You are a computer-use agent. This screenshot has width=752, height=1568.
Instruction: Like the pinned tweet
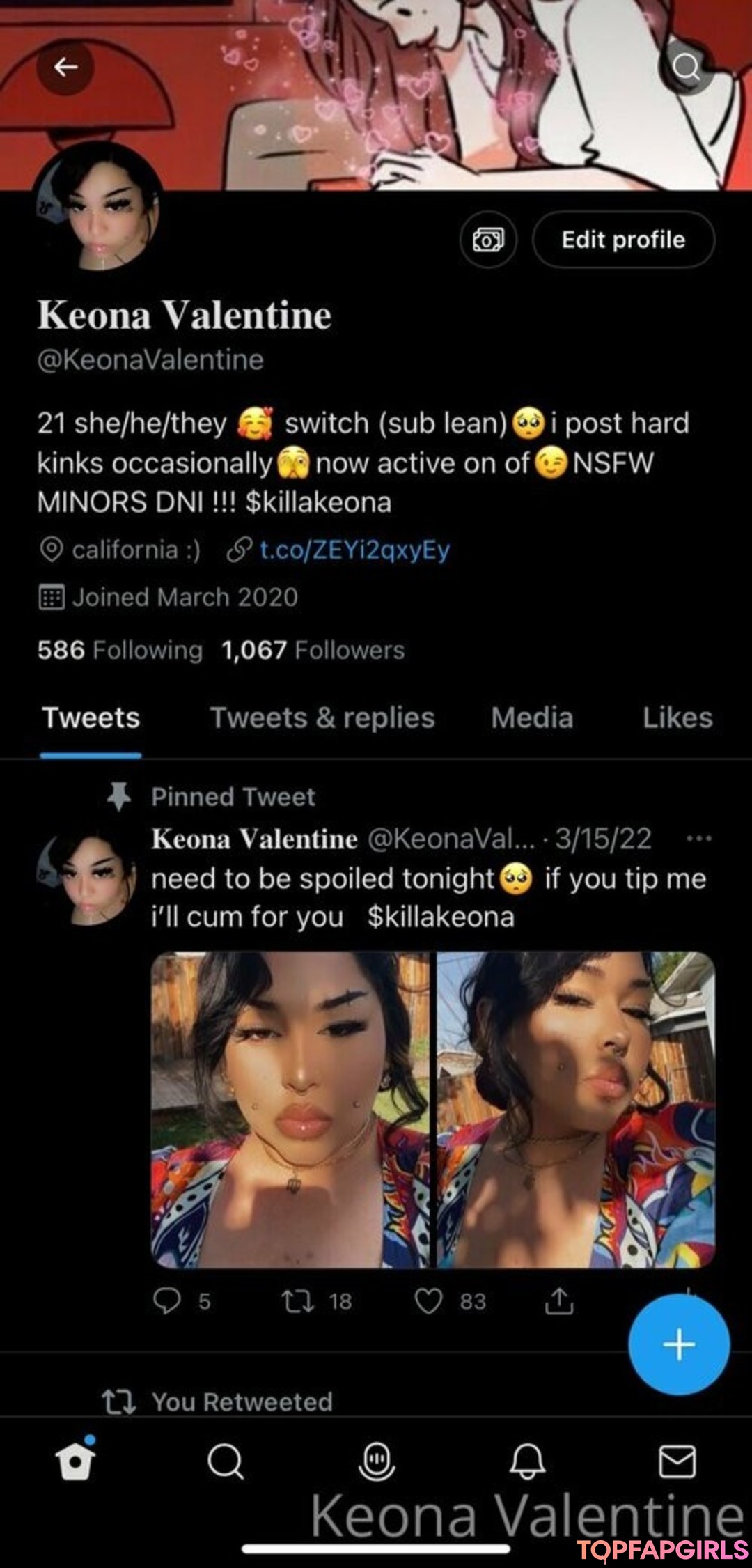pyautogui.click(x=428, y=1301)
